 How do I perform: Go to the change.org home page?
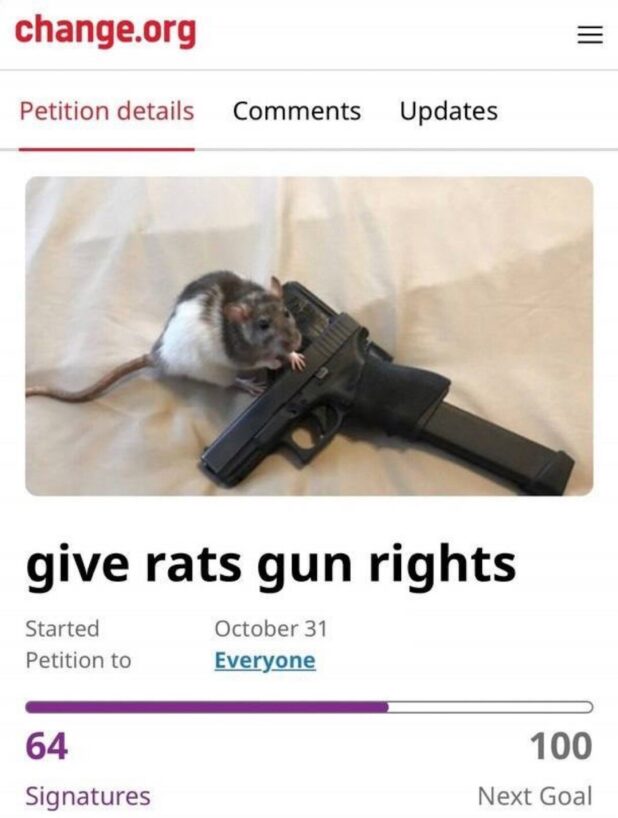tap(105, 30)
